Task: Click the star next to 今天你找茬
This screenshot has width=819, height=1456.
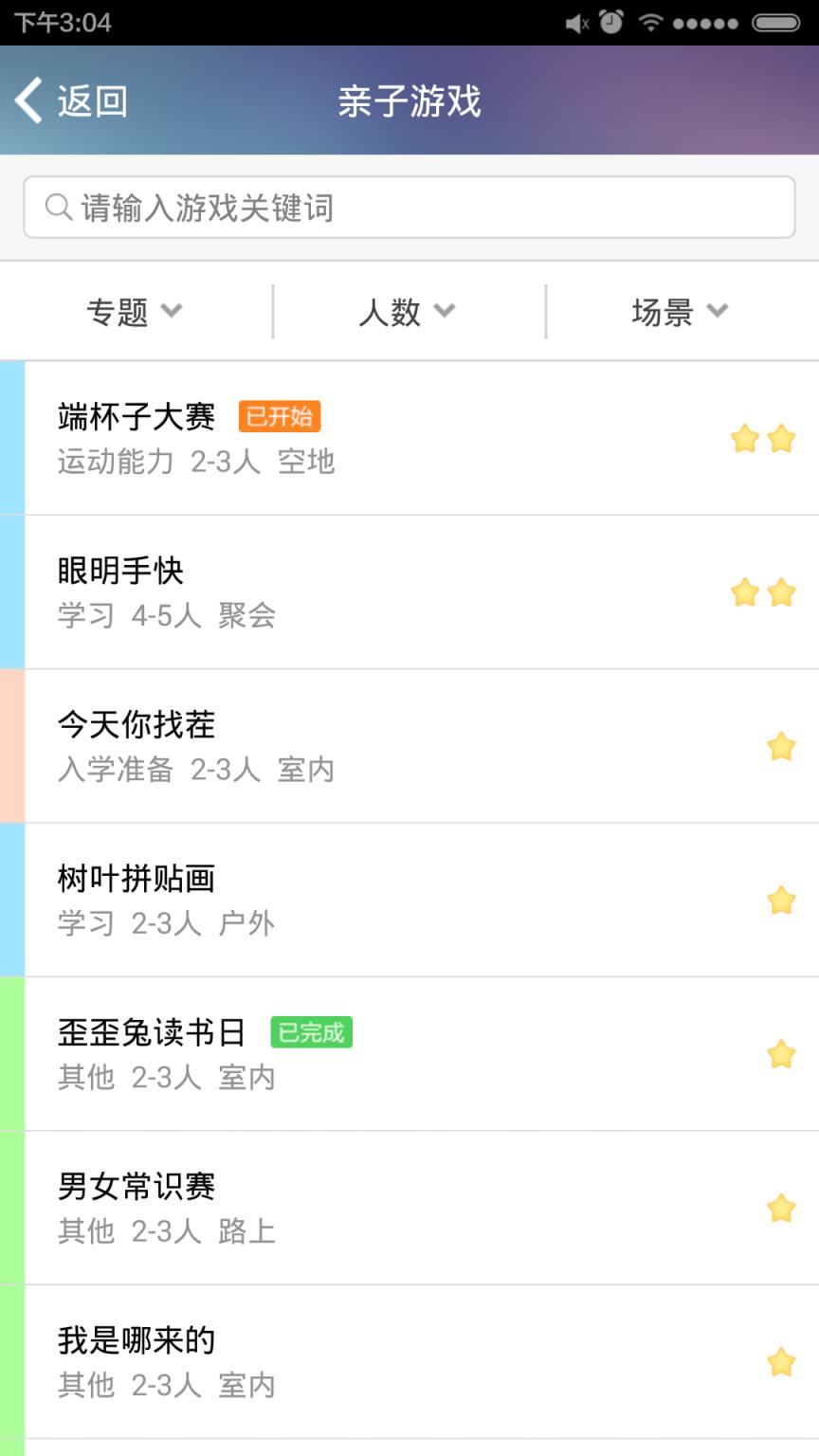Action: coord(780,746)
